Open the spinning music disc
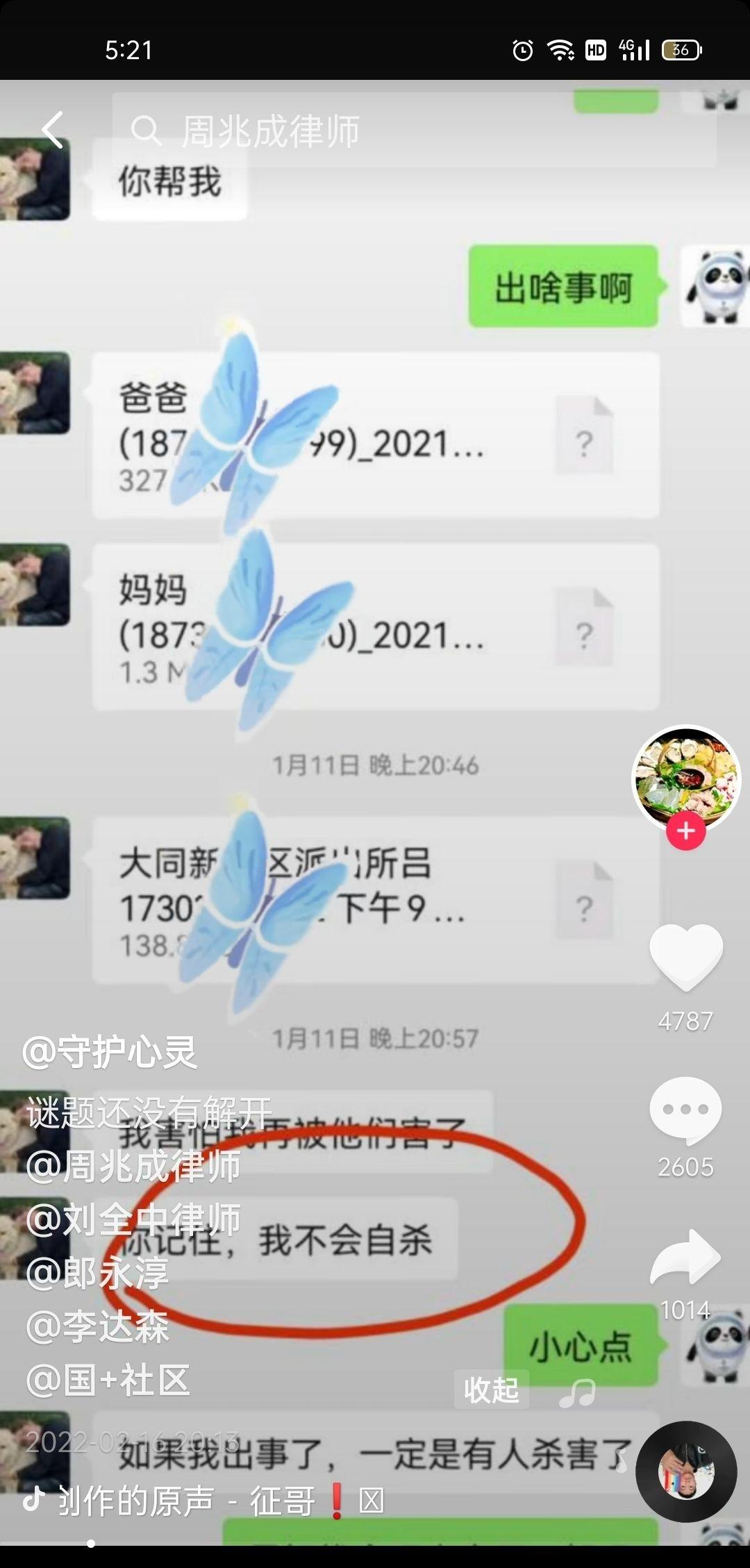750x1568 pixels. [x=686, y=1471]
